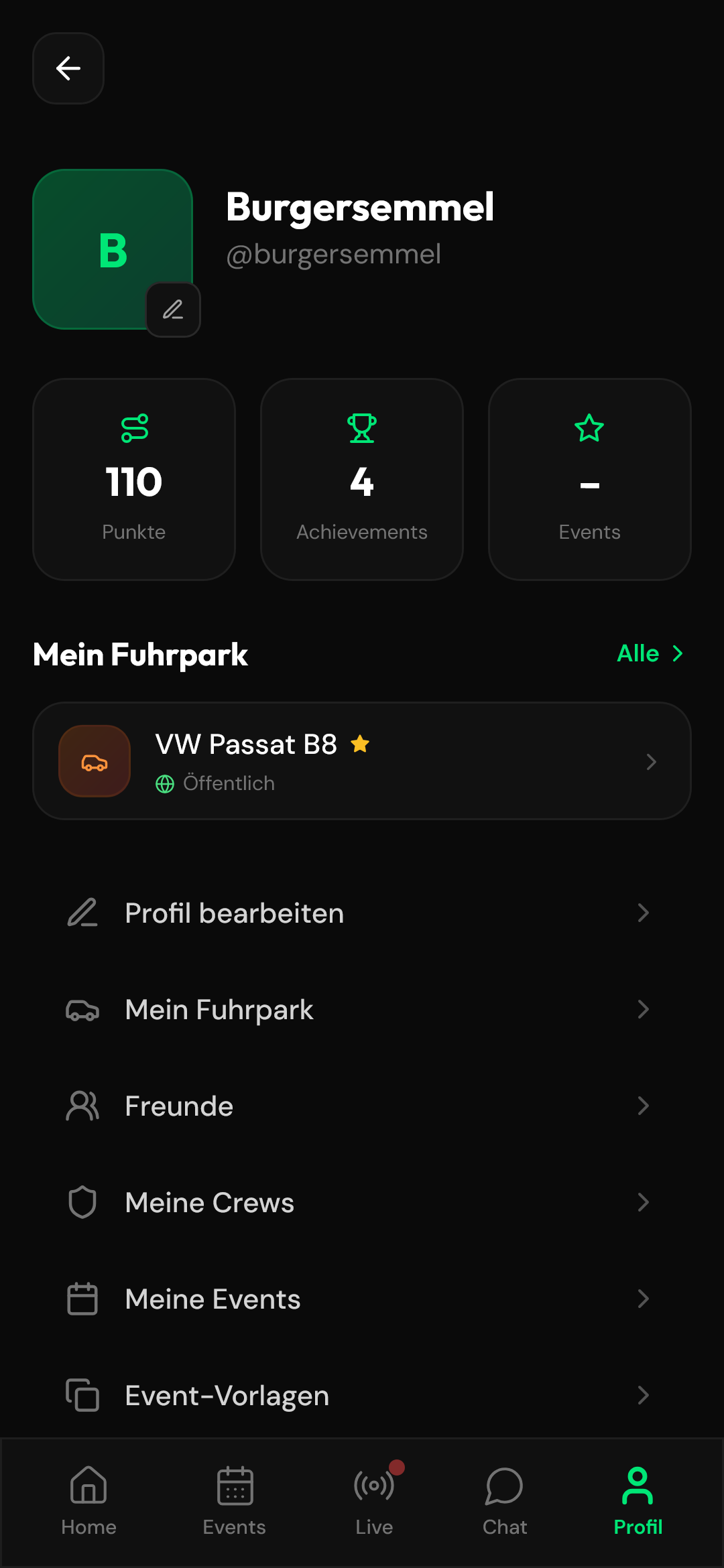Tap the points route icon above 110
The image size is (724, 1568).
pyautogui.click(x=134, y=429)
